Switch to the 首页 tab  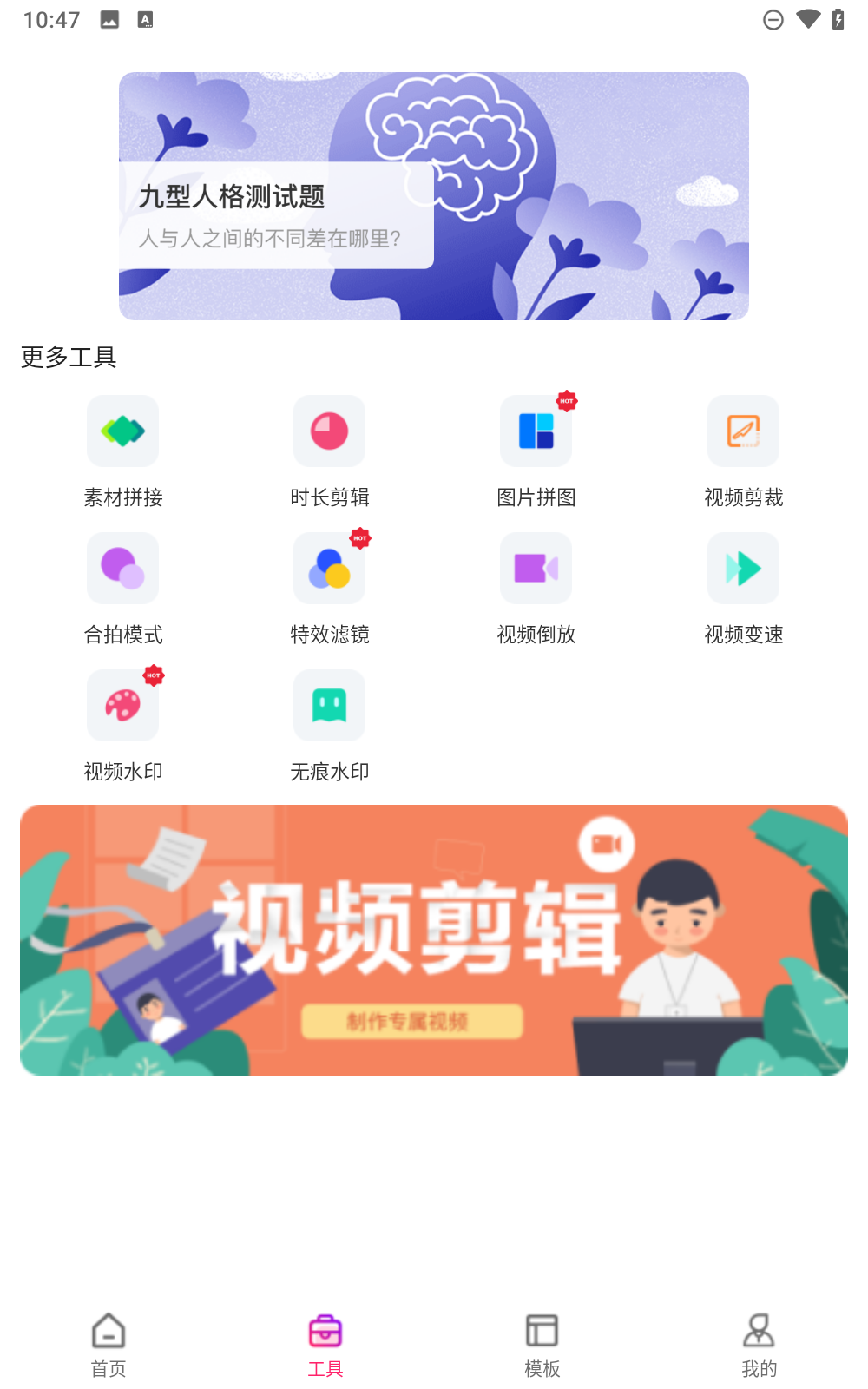pyautogui.click(x=108, y=1346)
